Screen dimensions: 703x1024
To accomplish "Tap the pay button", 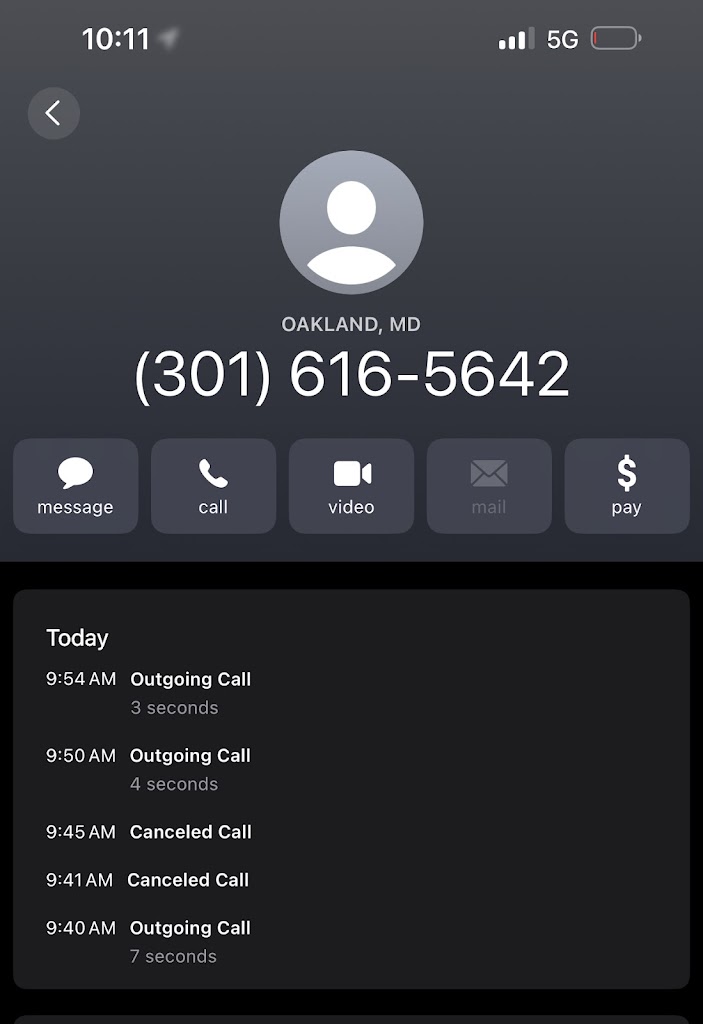I will pos(627,486).
